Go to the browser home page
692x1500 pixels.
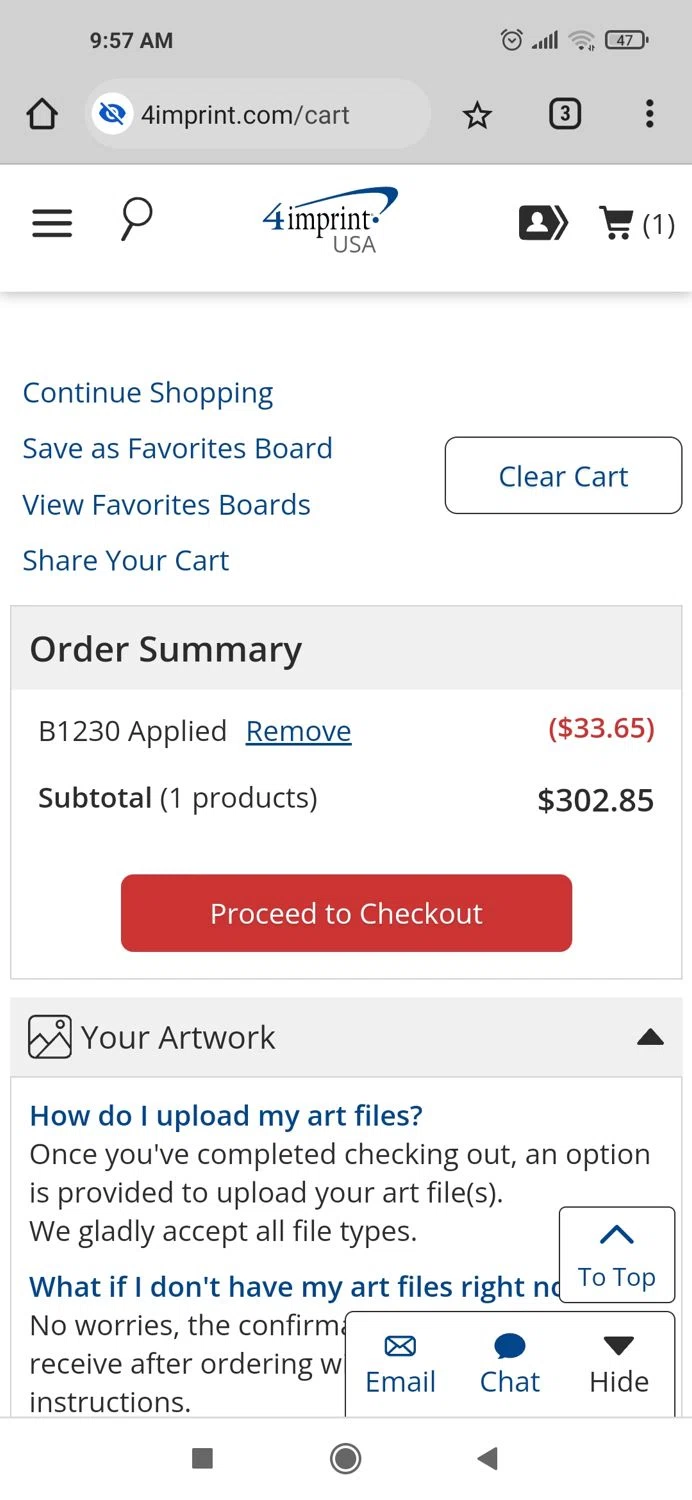(x=42, y=115)
